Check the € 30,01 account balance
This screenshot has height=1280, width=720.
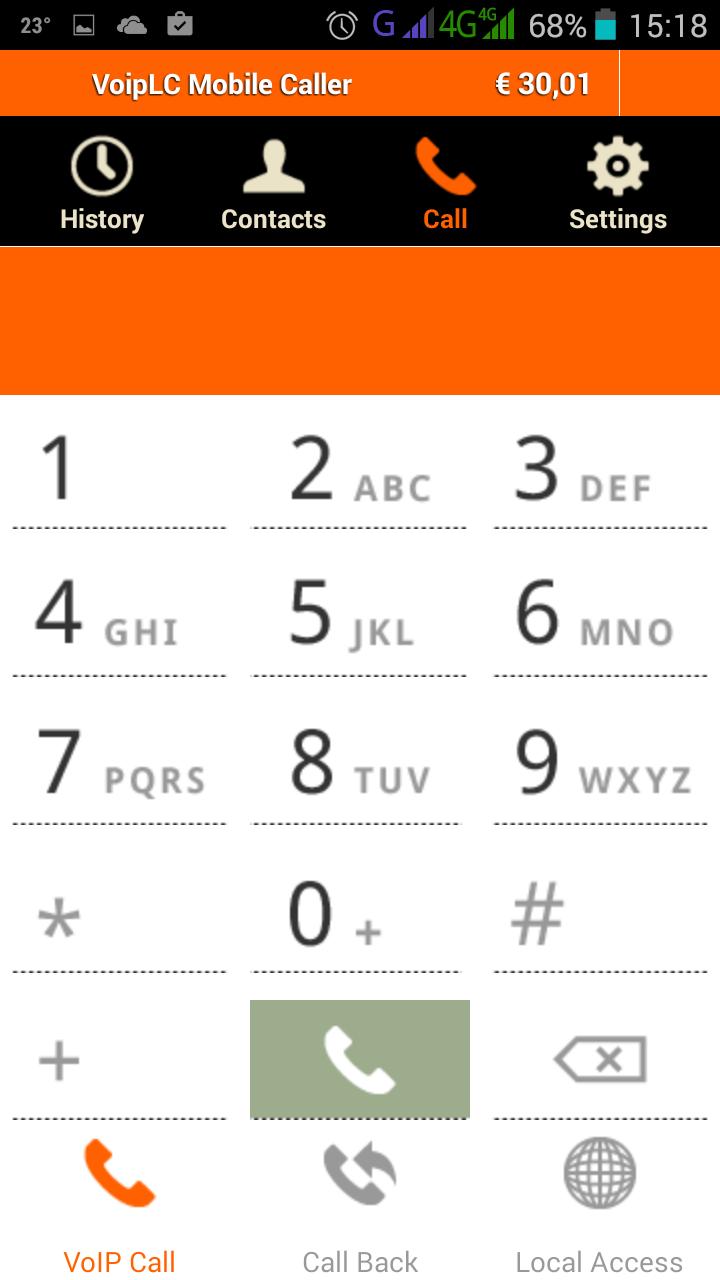coord(543,85)
